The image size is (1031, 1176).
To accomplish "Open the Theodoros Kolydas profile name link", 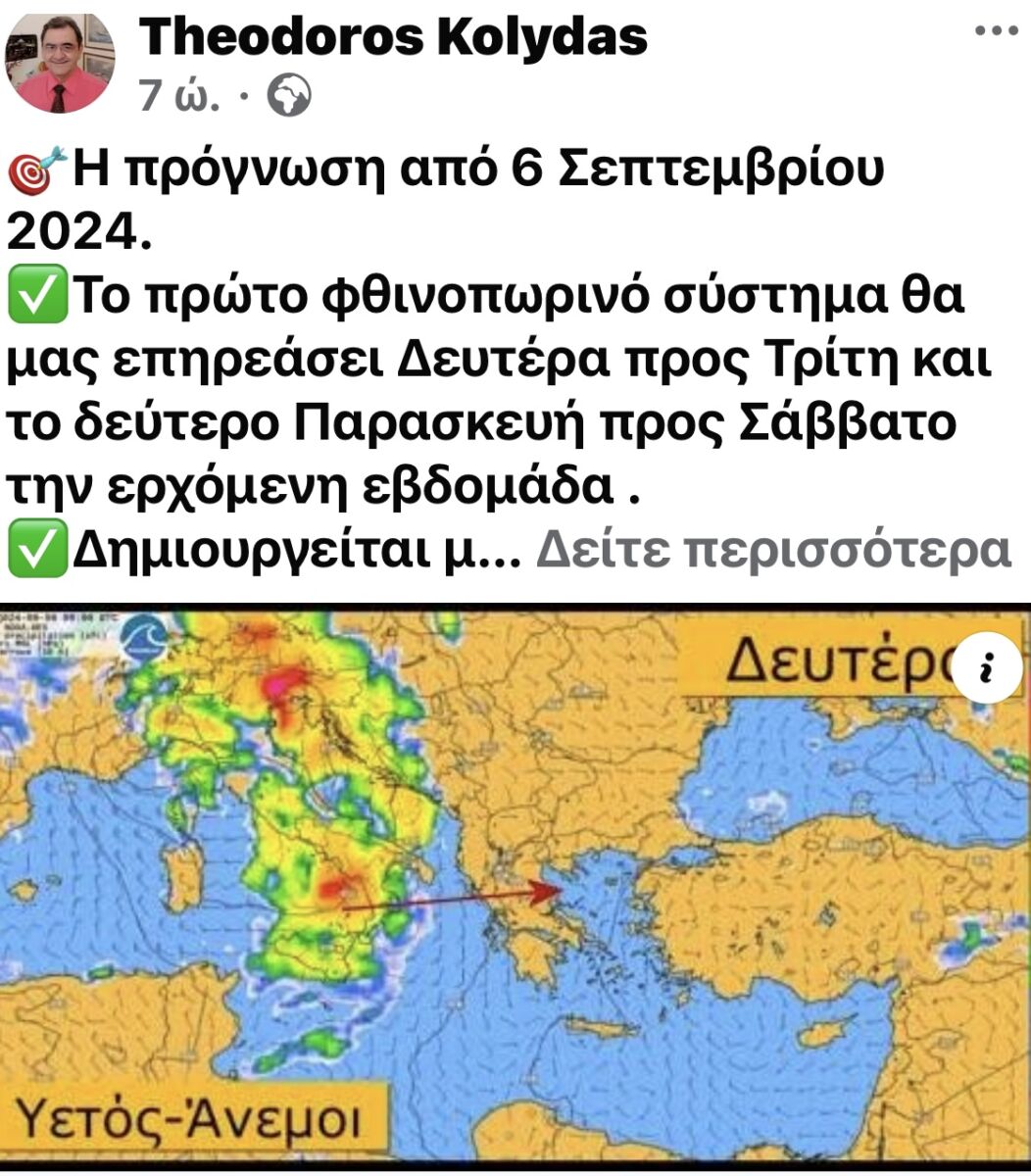I will [x=393, y=37].
